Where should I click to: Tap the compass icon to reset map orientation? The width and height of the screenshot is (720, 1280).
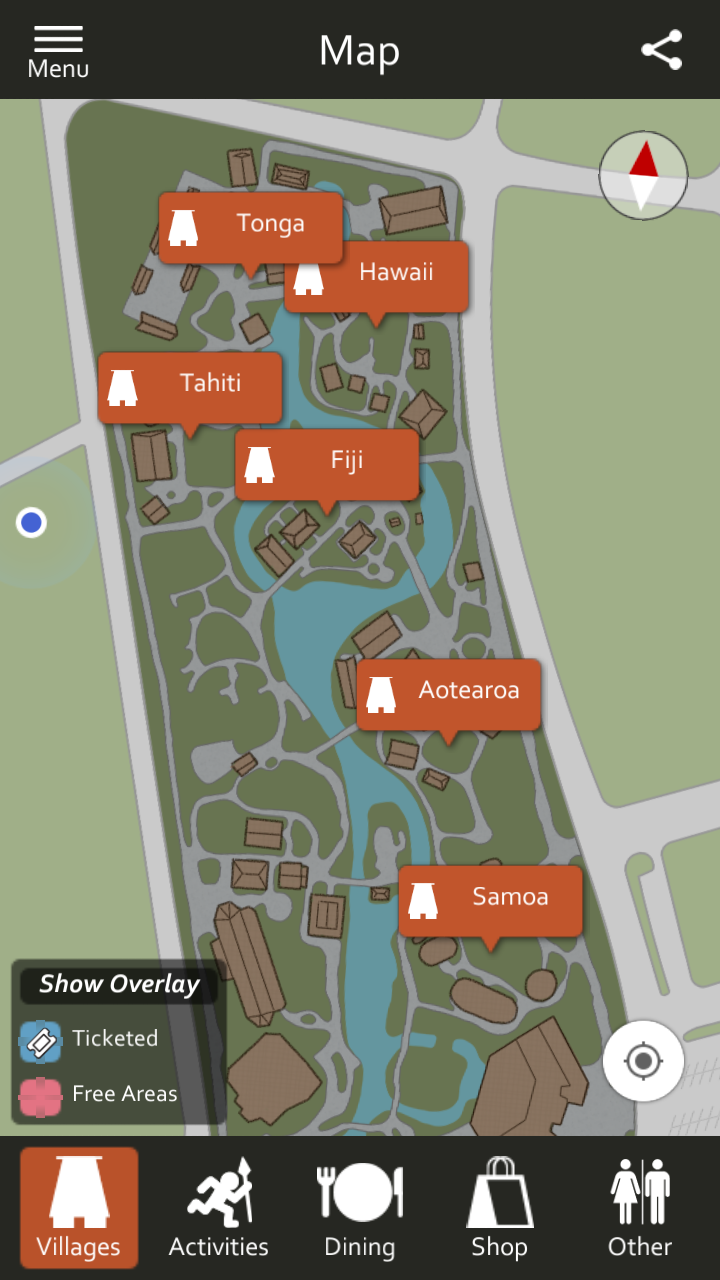point(643,175)
